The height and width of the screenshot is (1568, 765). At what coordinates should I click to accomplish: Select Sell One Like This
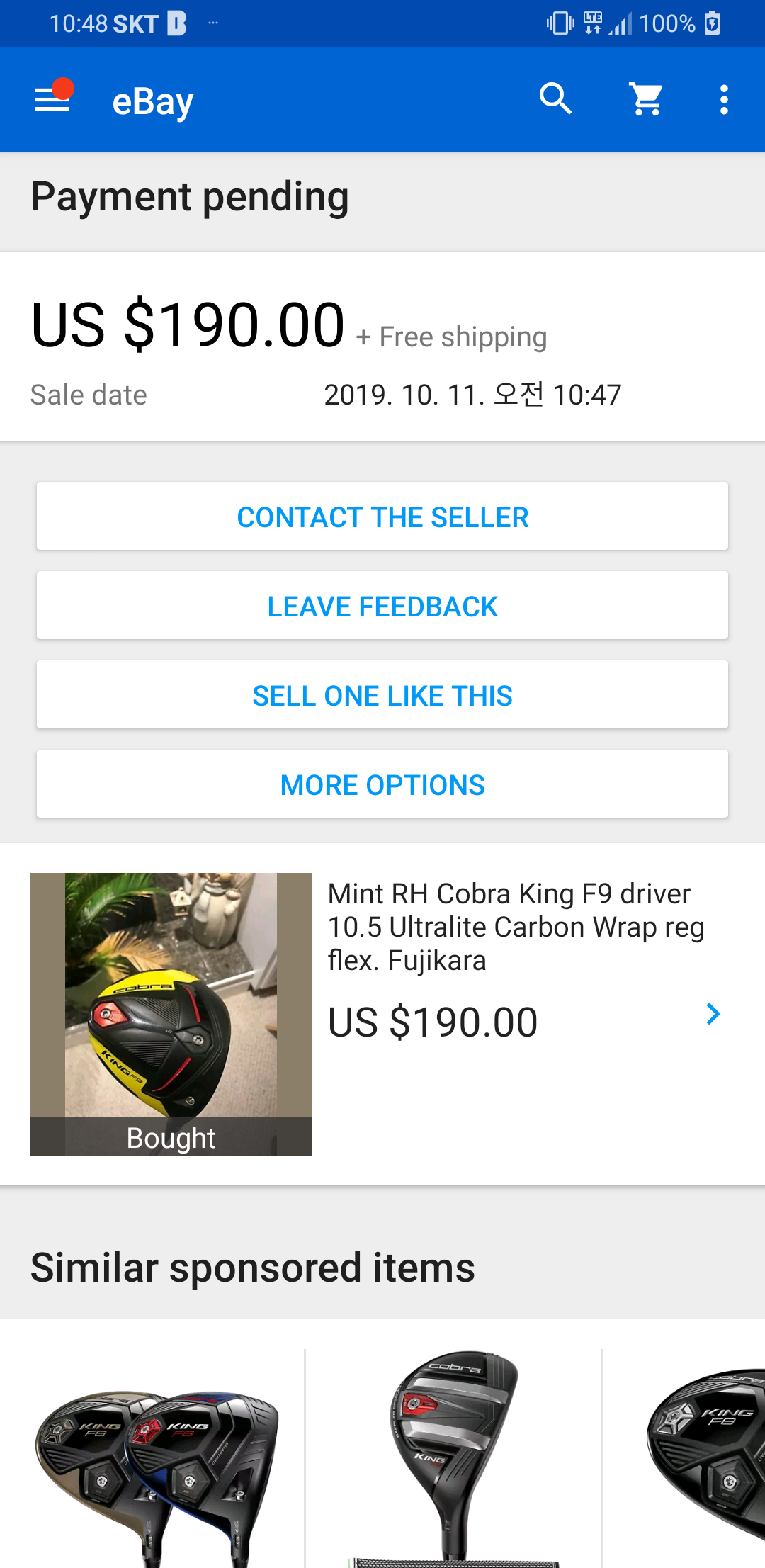pos(382,695)
